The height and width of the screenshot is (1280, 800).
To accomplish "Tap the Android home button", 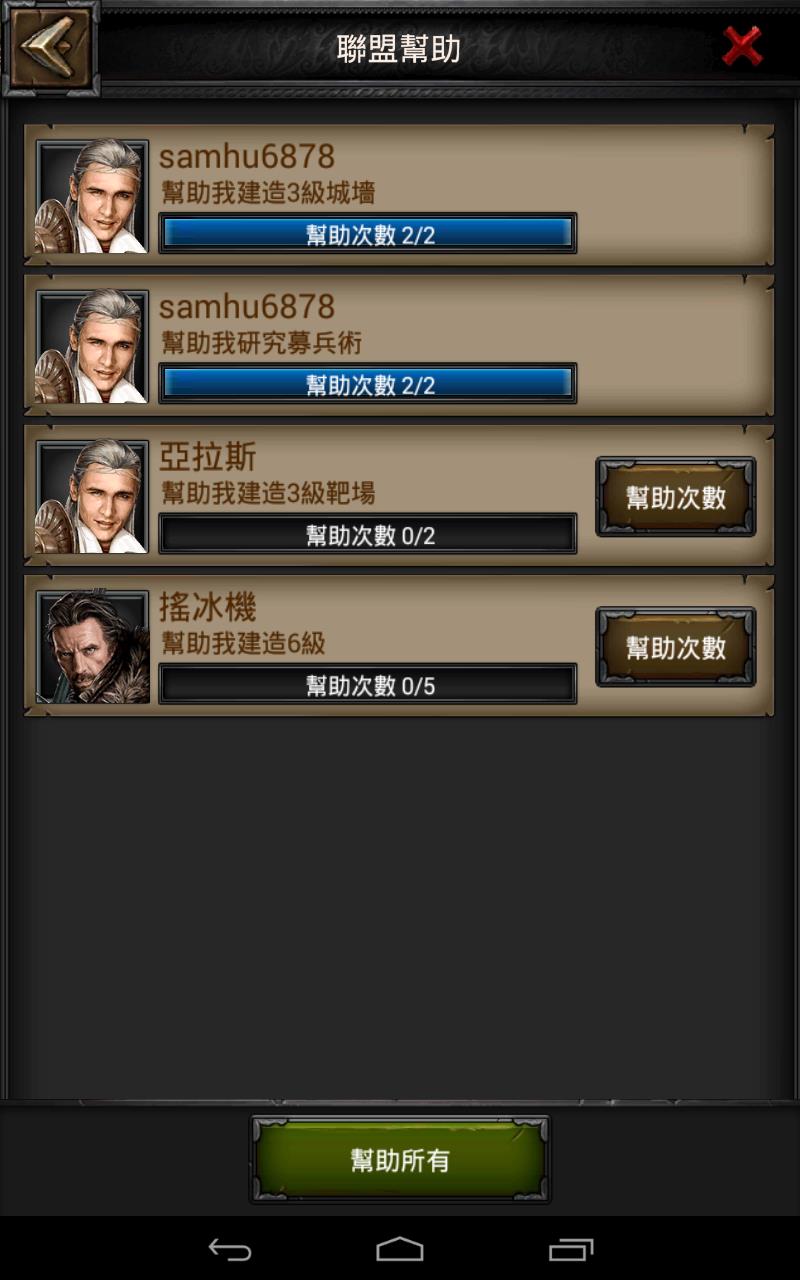I will [400, 1249].
